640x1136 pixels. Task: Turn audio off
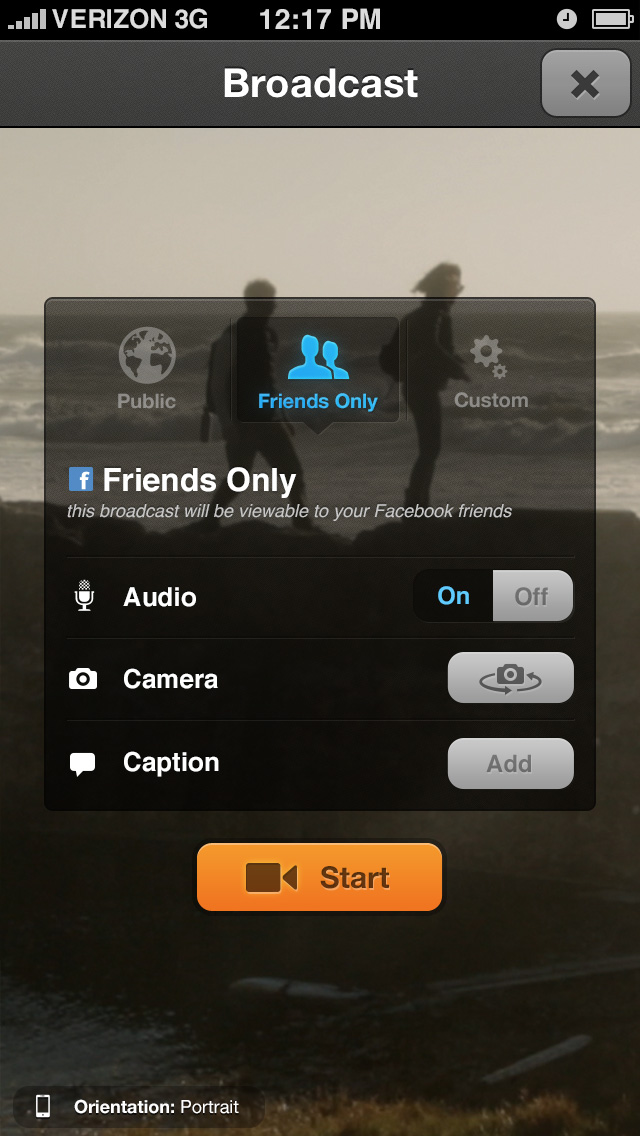coord(532,597)
